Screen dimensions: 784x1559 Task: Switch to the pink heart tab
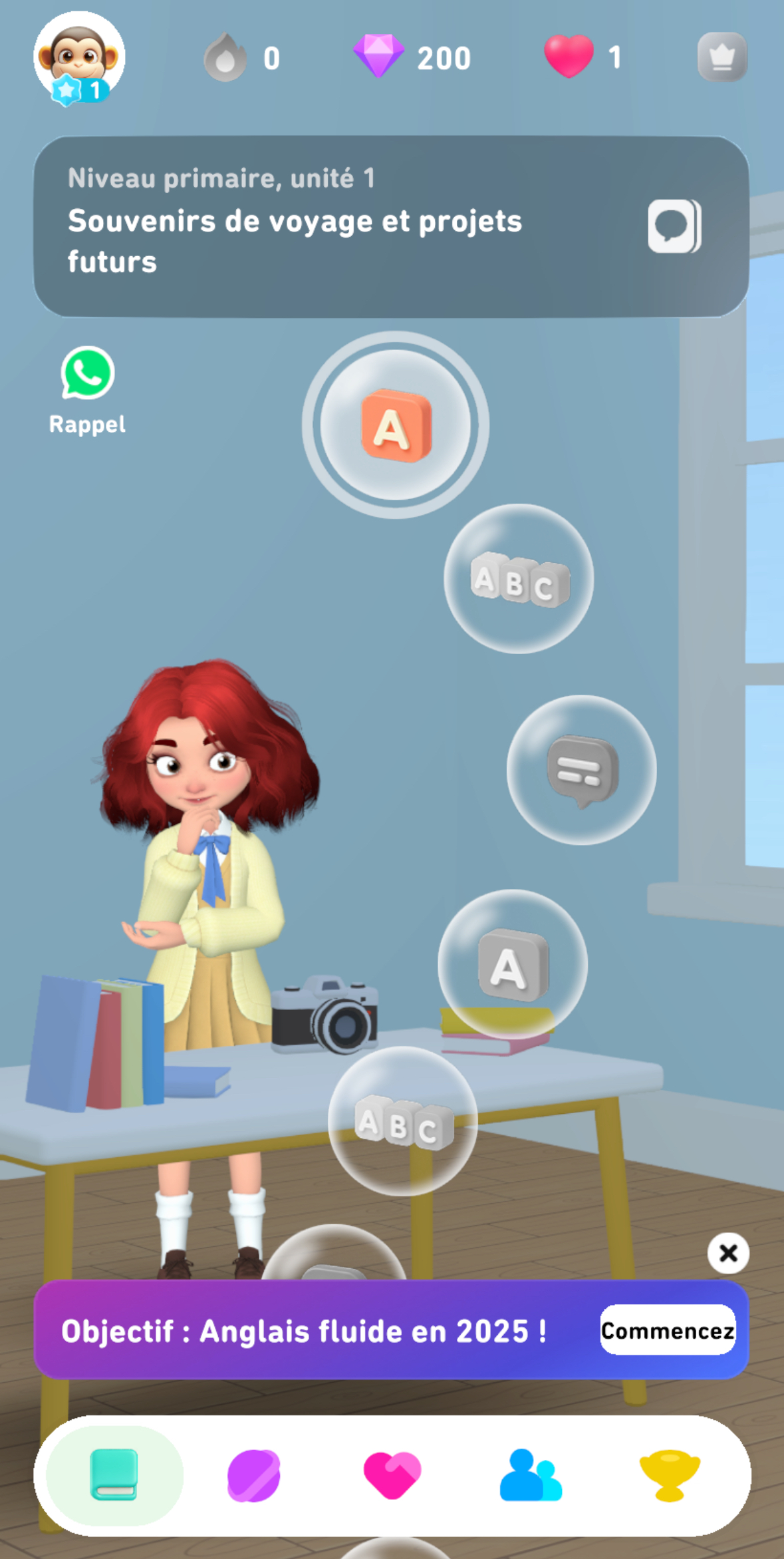click(392, 1475)
